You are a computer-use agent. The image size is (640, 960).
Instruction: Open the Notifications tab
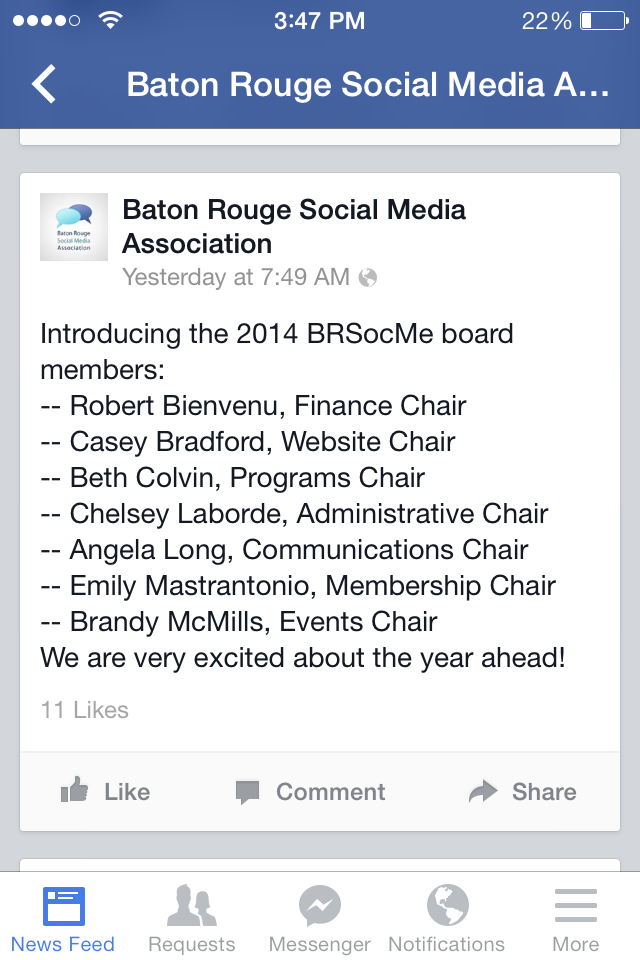(447, 919)
